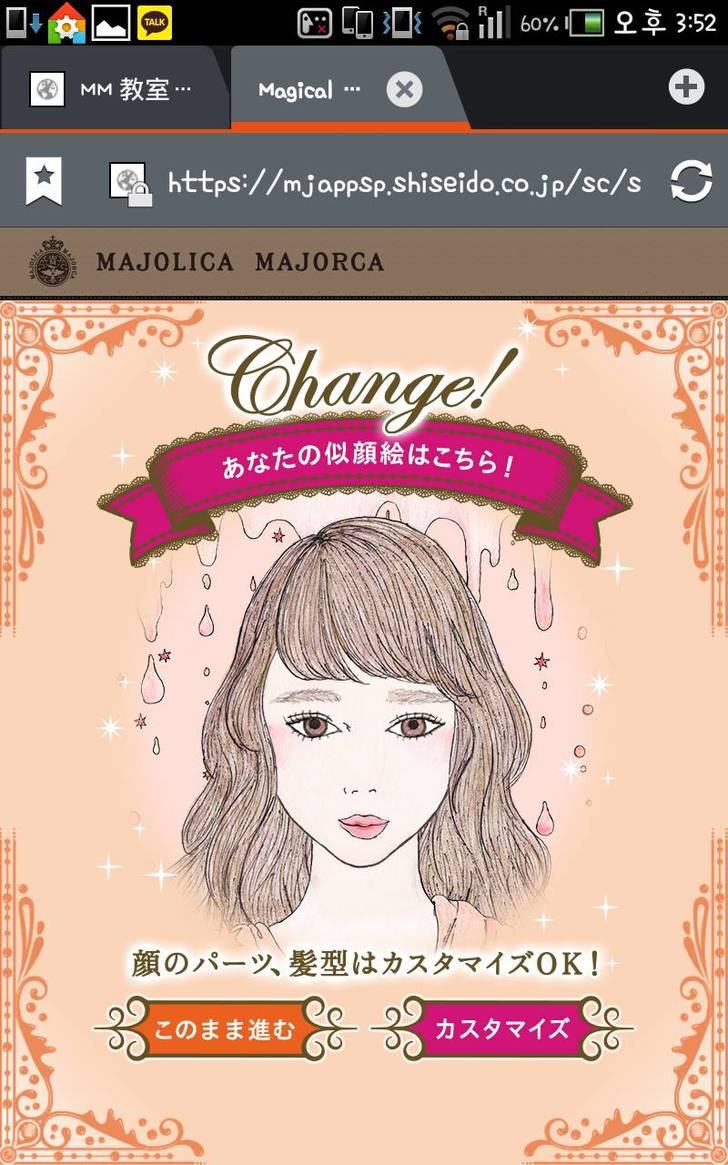
Task: Reload the current page
Action: pyautogui.click(x=691, y=183)
